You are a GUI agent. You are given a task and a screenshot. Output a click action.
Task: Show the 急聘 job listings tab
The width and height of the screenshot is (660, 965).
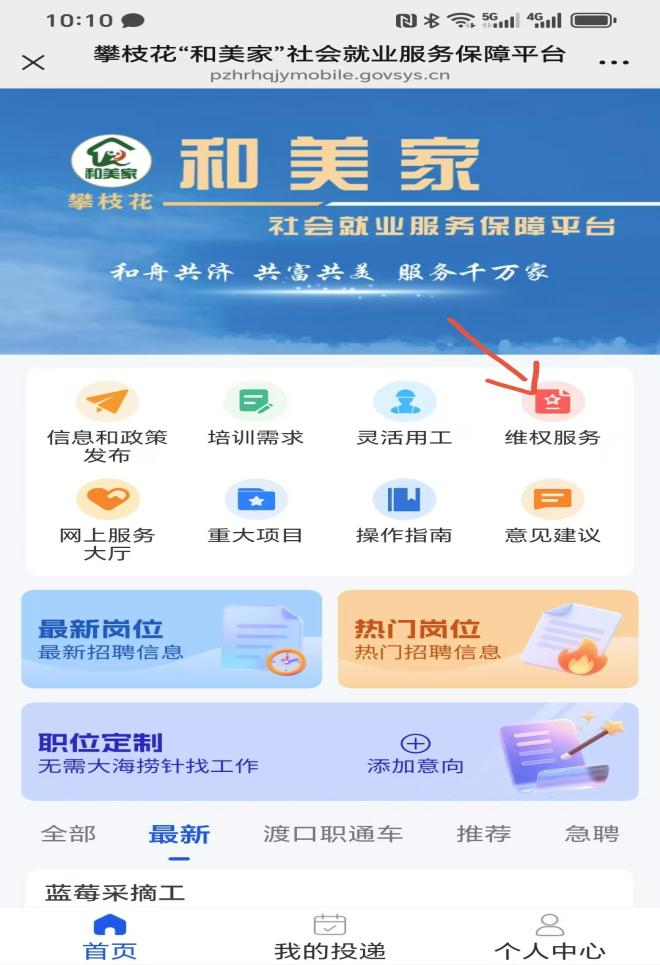(x=592, y=834)
